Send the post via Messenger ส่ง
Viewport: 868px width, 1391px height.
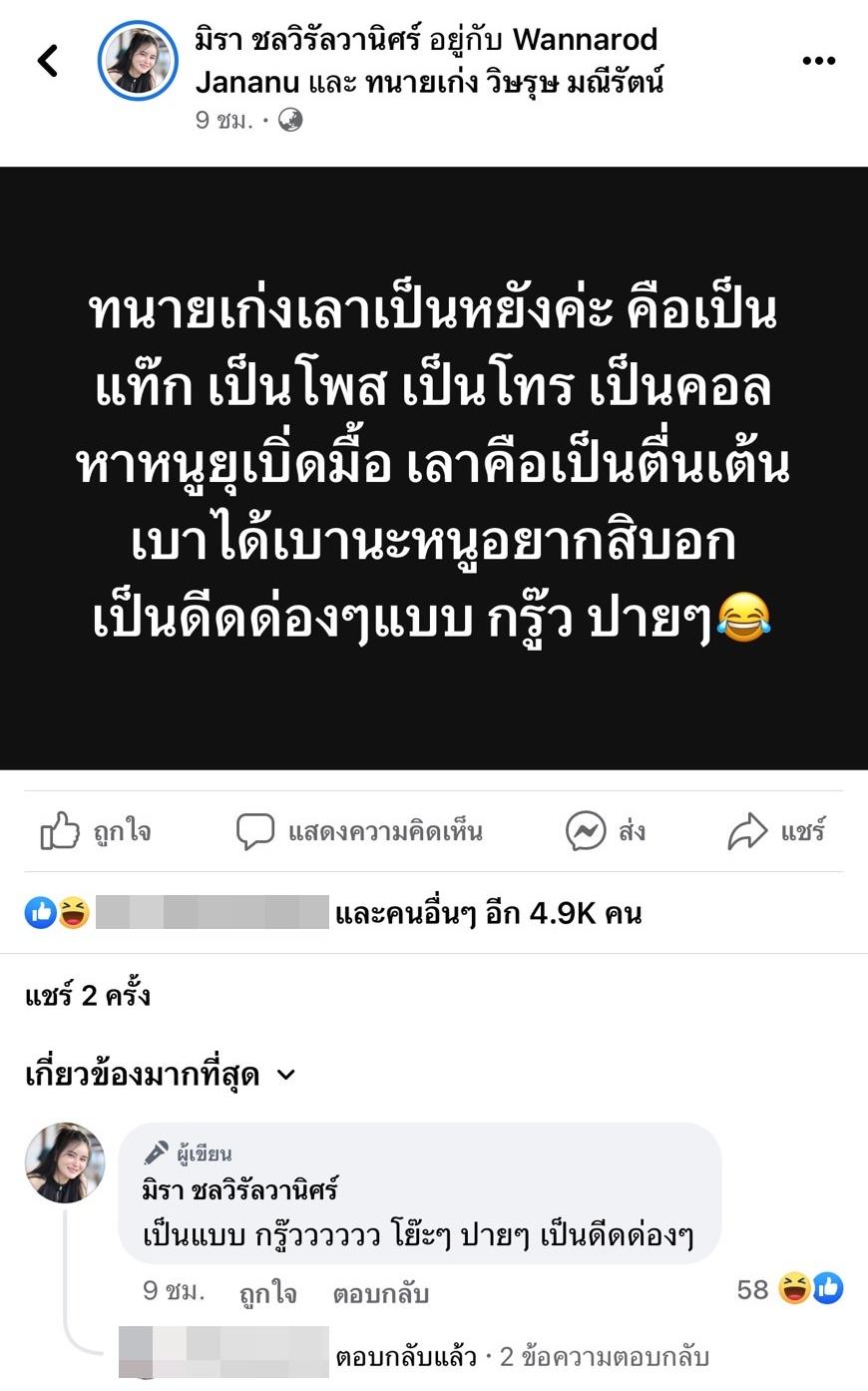605,831
